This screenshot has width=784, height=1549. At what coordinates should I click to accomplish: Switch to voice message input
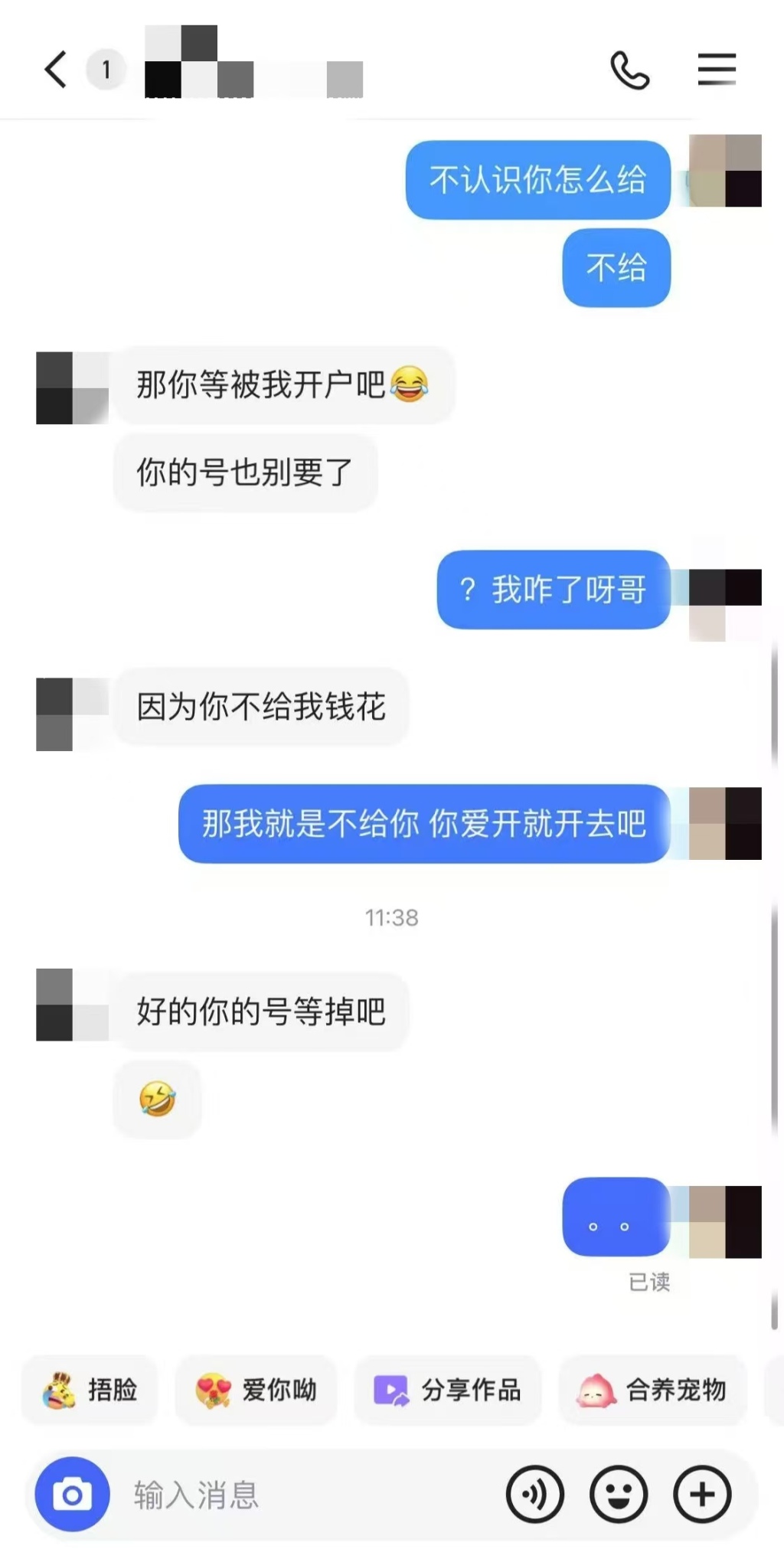(x=534, y=1494)
